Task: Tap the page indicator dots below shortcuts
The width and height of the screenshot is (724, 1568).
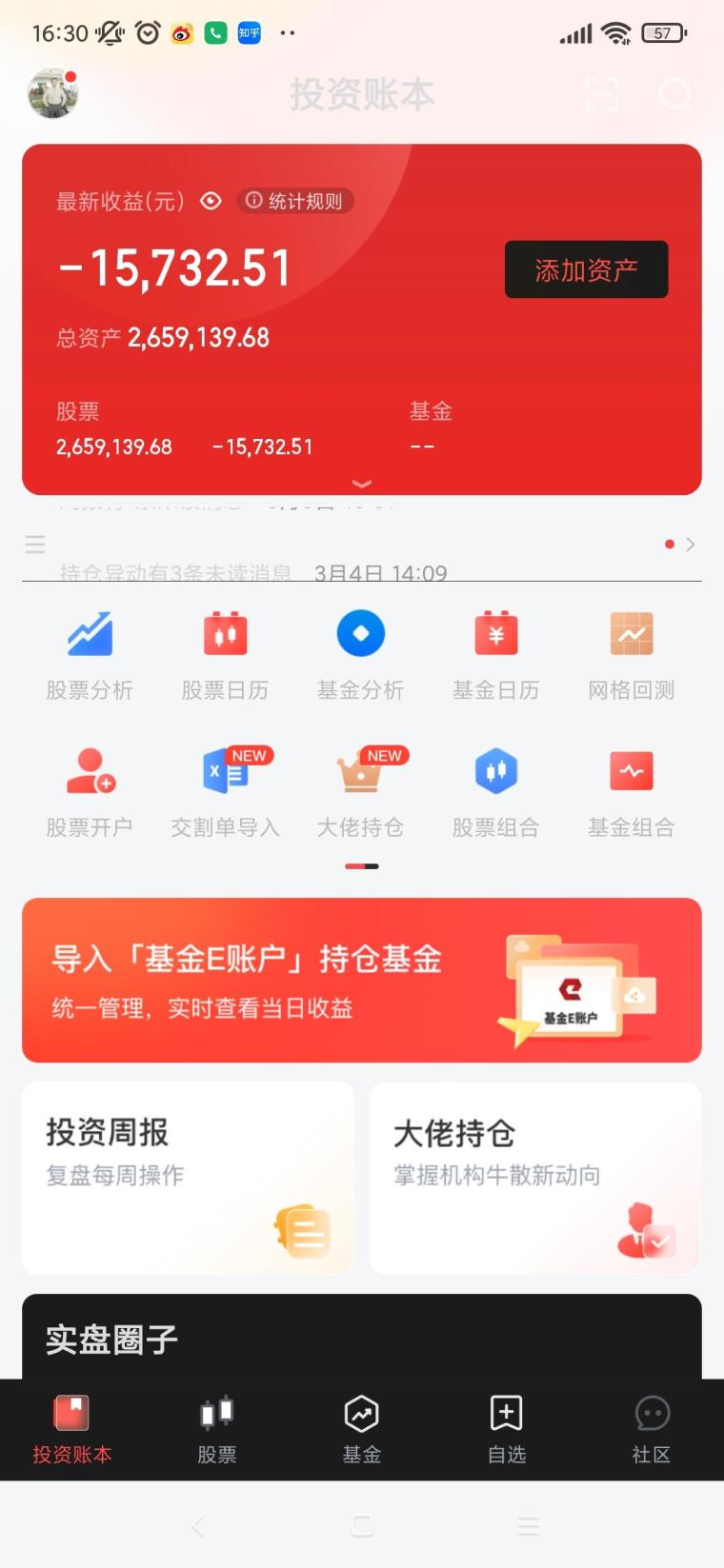Action: tap(361, 866)
